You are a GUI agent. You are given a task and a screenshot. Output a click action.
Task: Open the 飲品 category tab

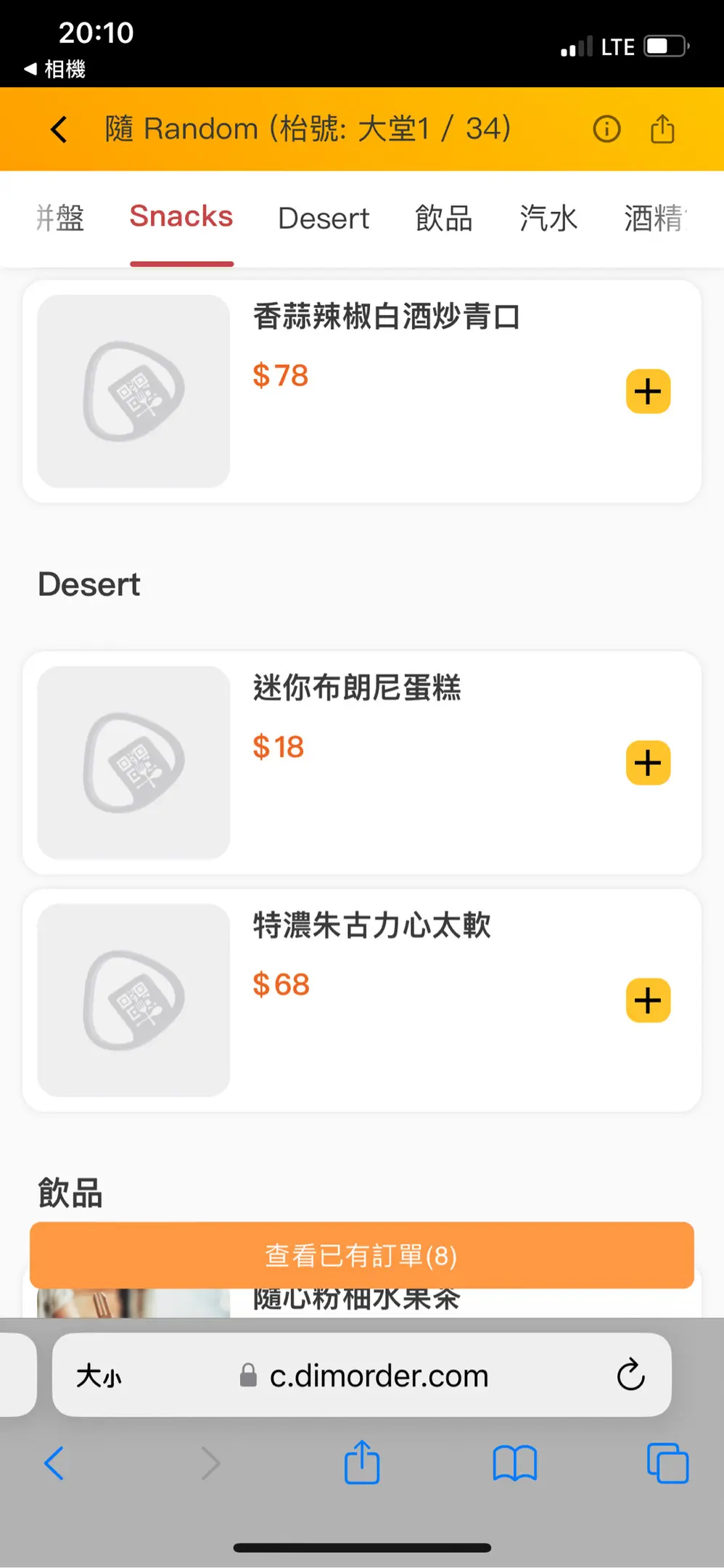click(x=443, y=218)
